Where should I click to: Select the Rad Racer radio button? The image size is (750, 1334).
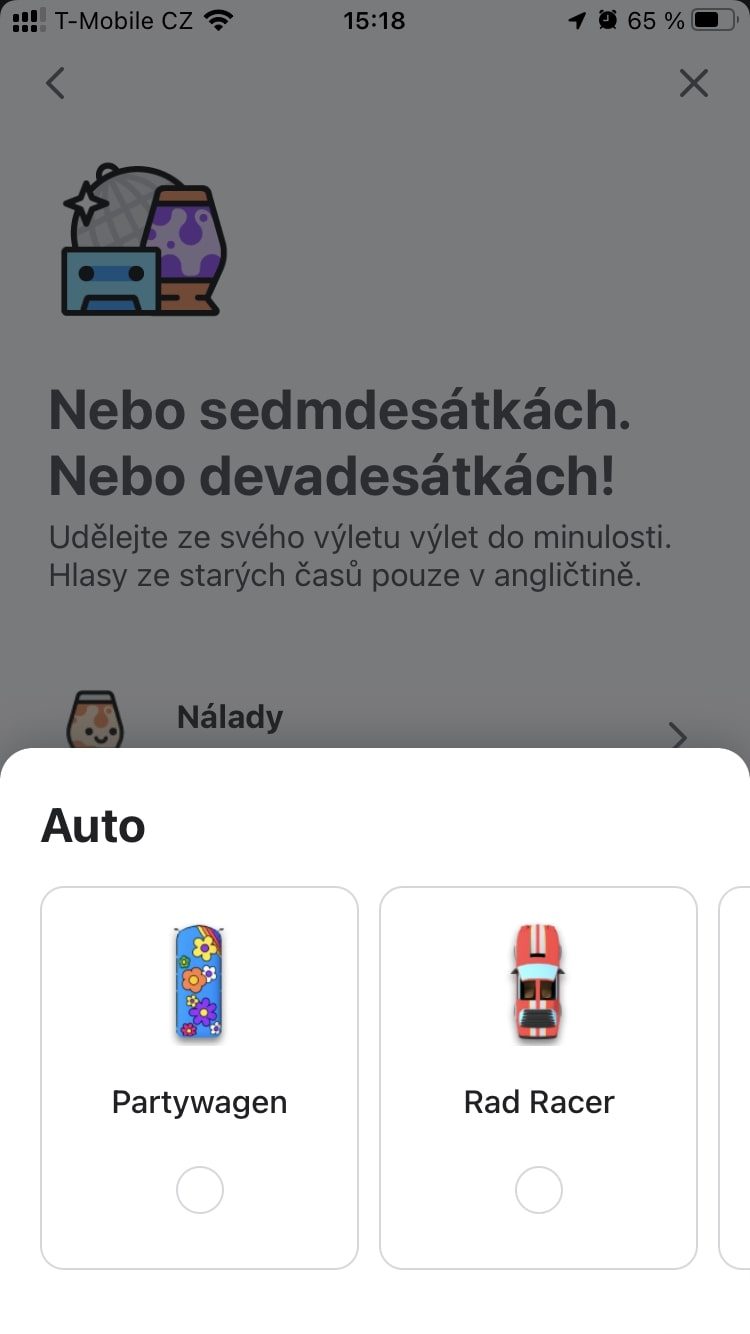[x=538, y=1190]
